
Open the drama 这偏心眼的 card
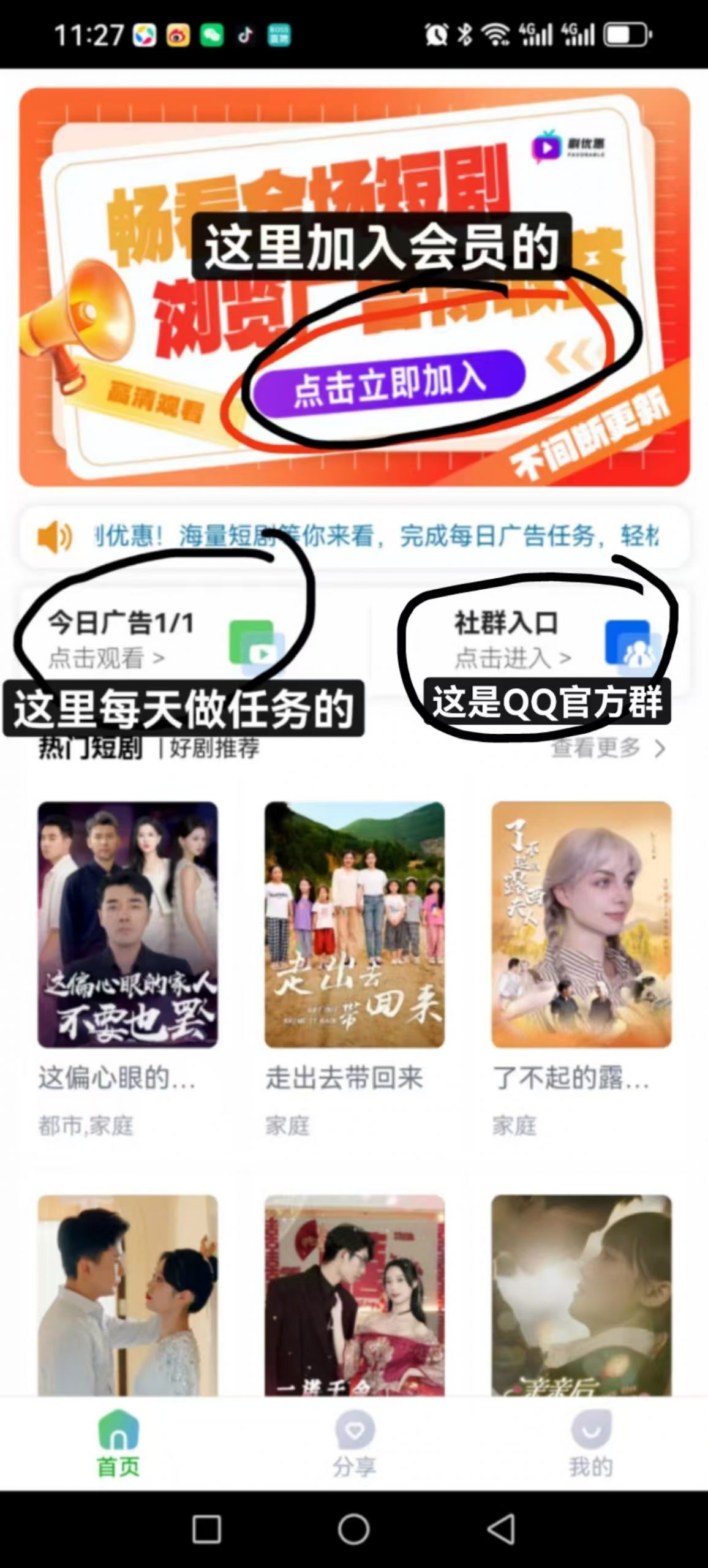[x=127, y=925]
